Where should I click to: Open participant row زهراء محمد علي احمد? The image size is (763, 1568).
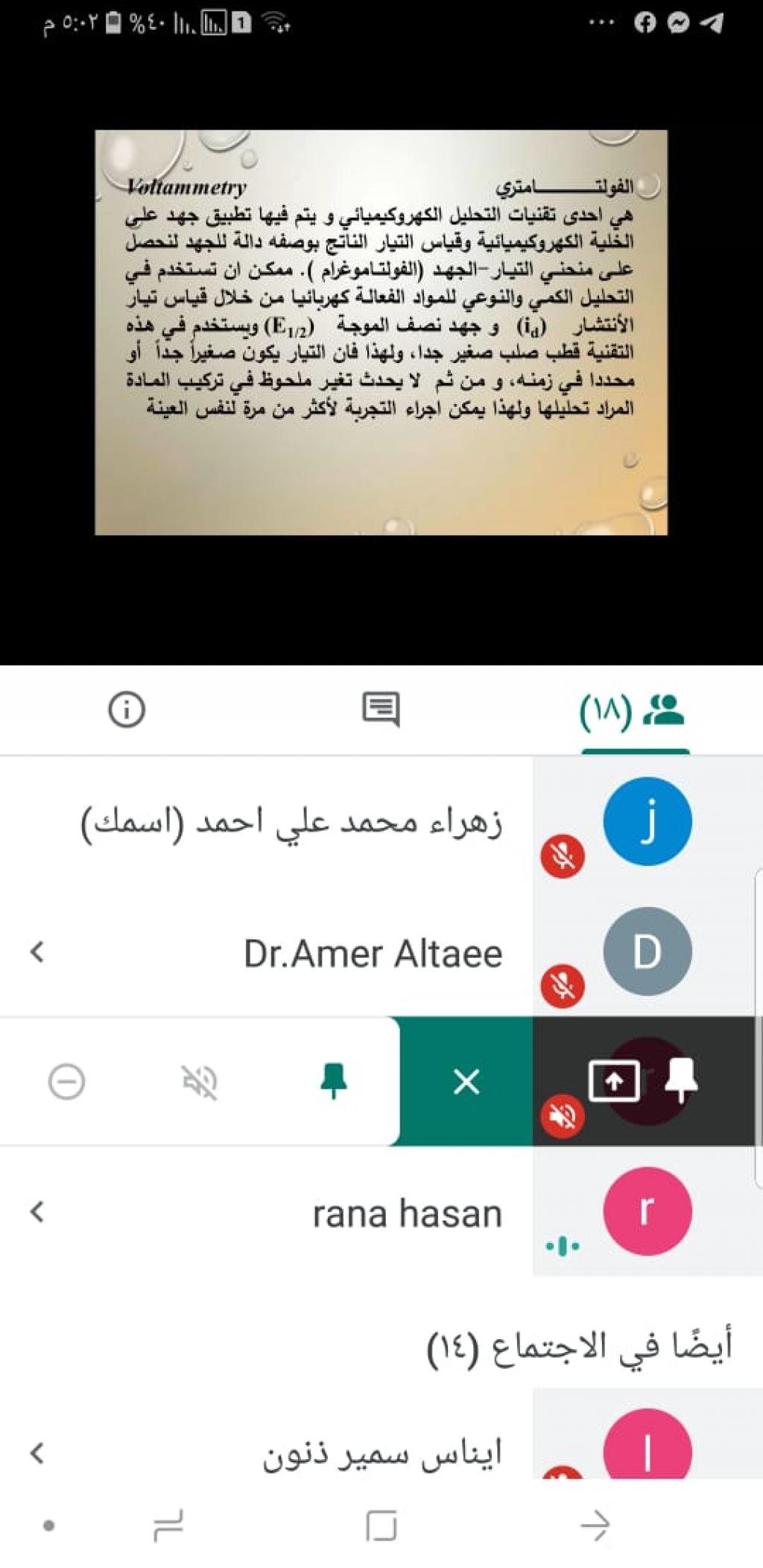(291, 823)
